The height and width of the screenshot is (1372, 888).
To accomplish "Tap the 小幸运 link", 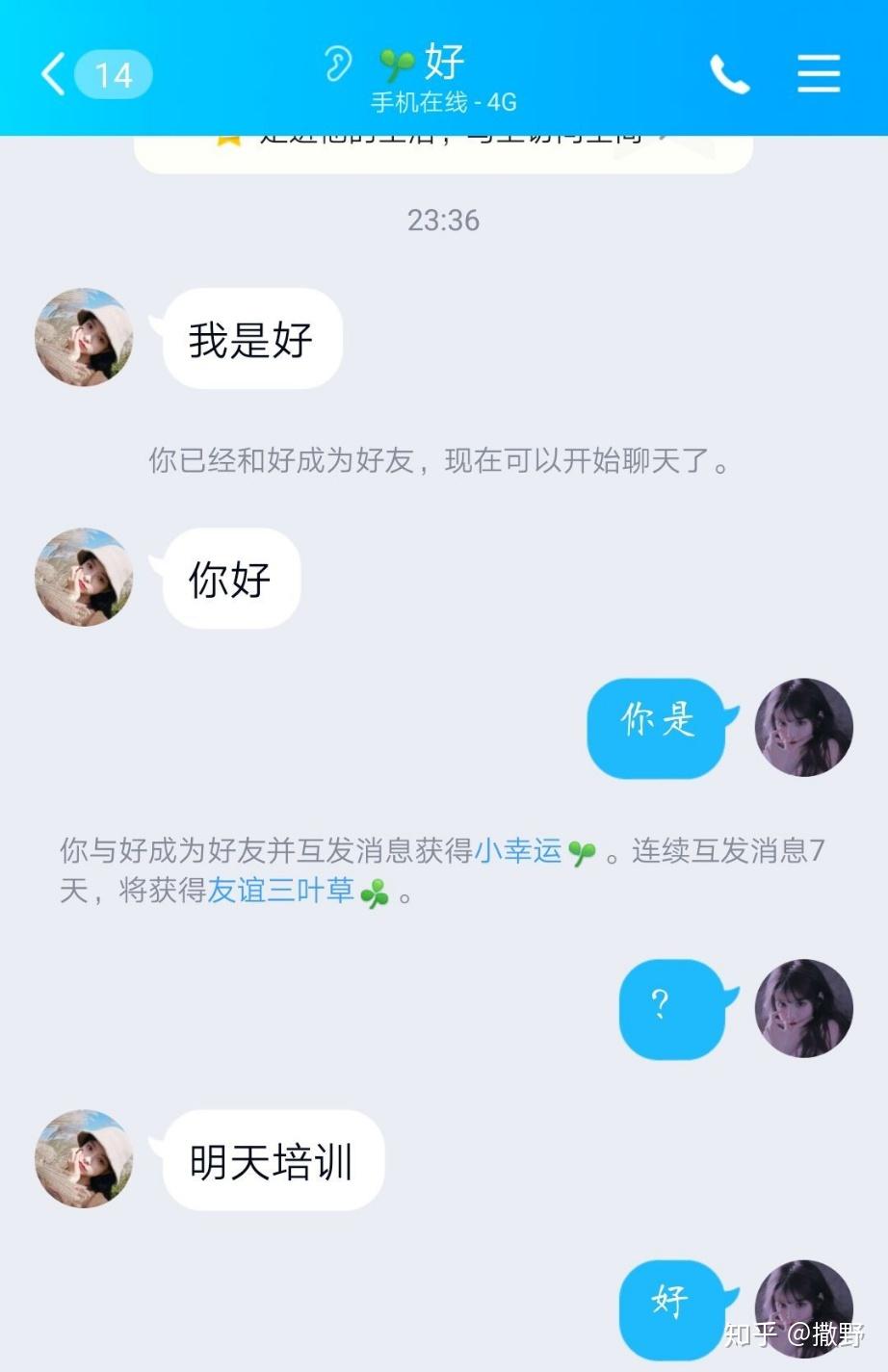I will pos(518,851).
